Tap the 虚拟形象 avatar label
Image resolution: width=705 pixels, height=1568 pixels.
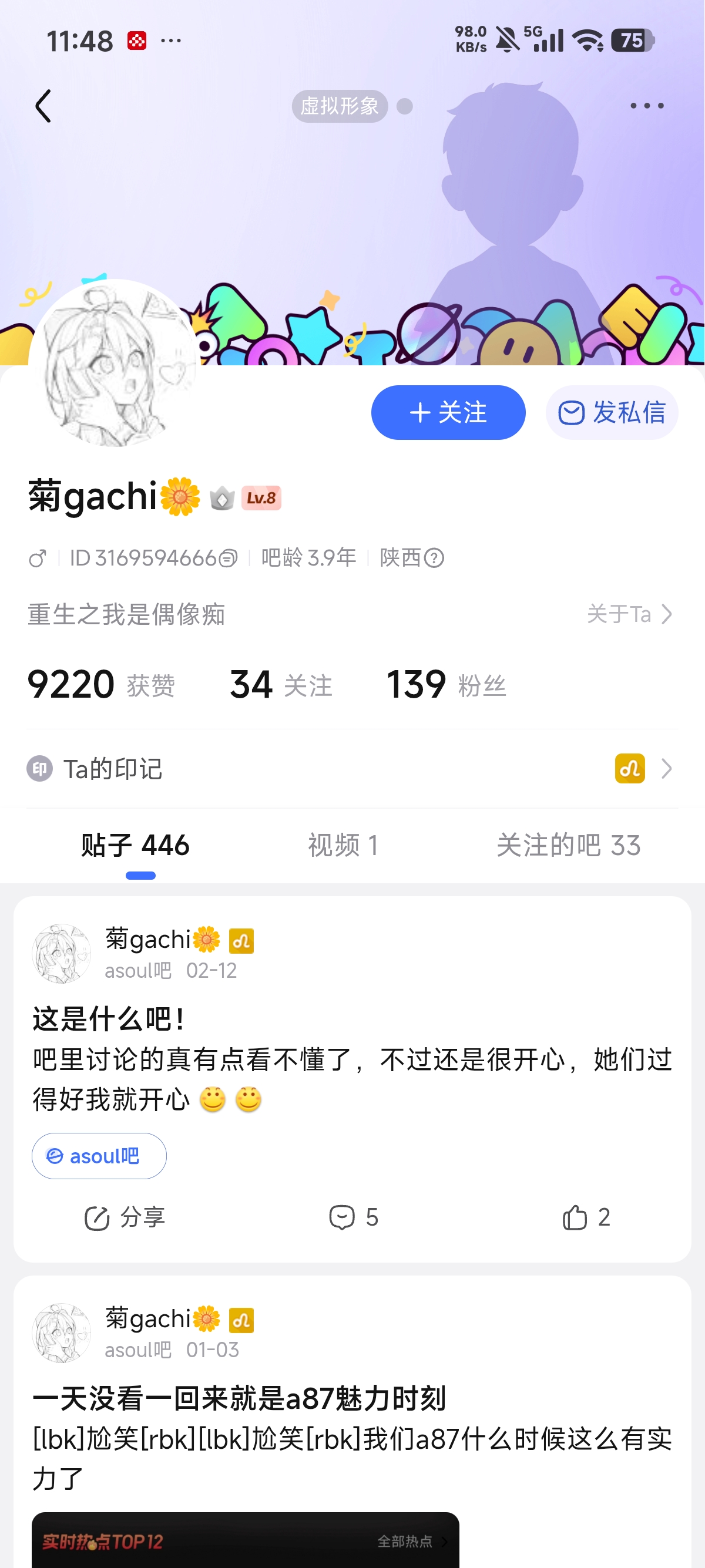tap(339, 106)
